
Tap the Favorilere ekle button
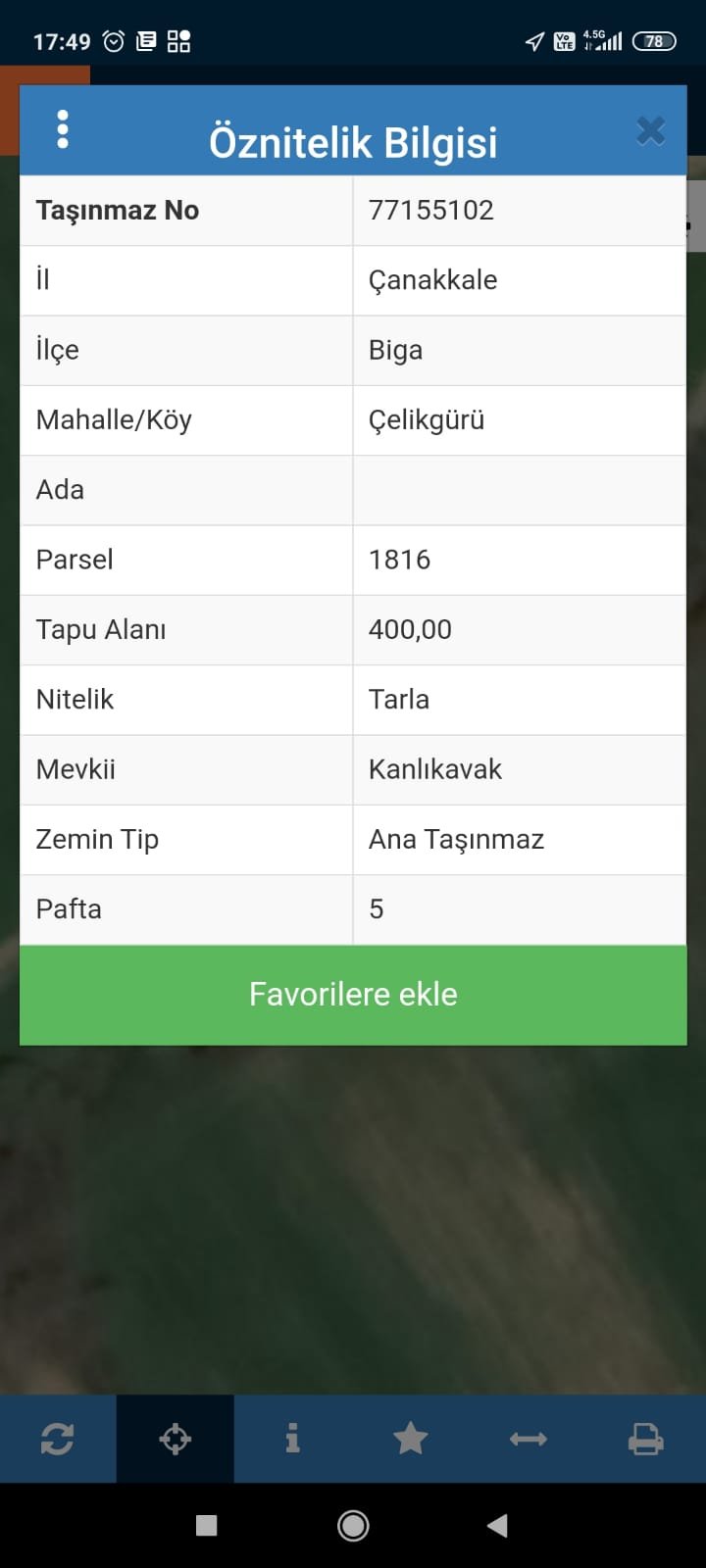tap(353, 995)
